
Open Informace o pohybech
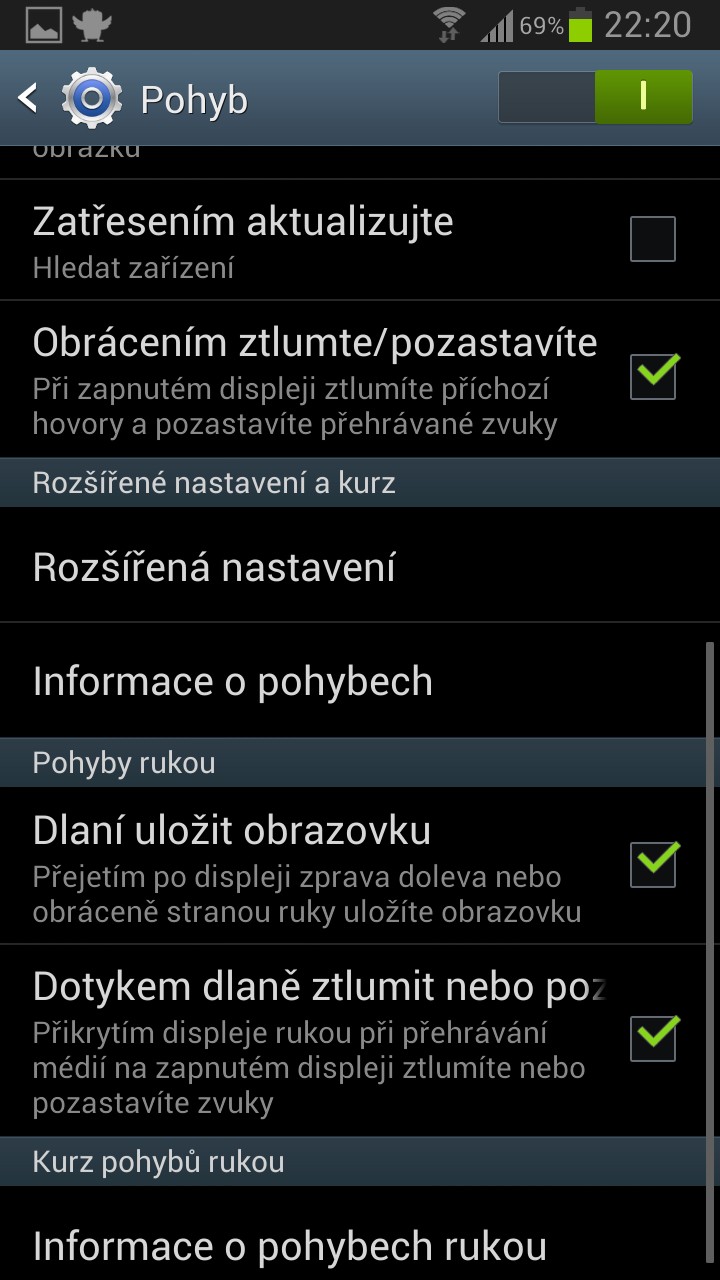pyautogui.click(x=360, y=681)
